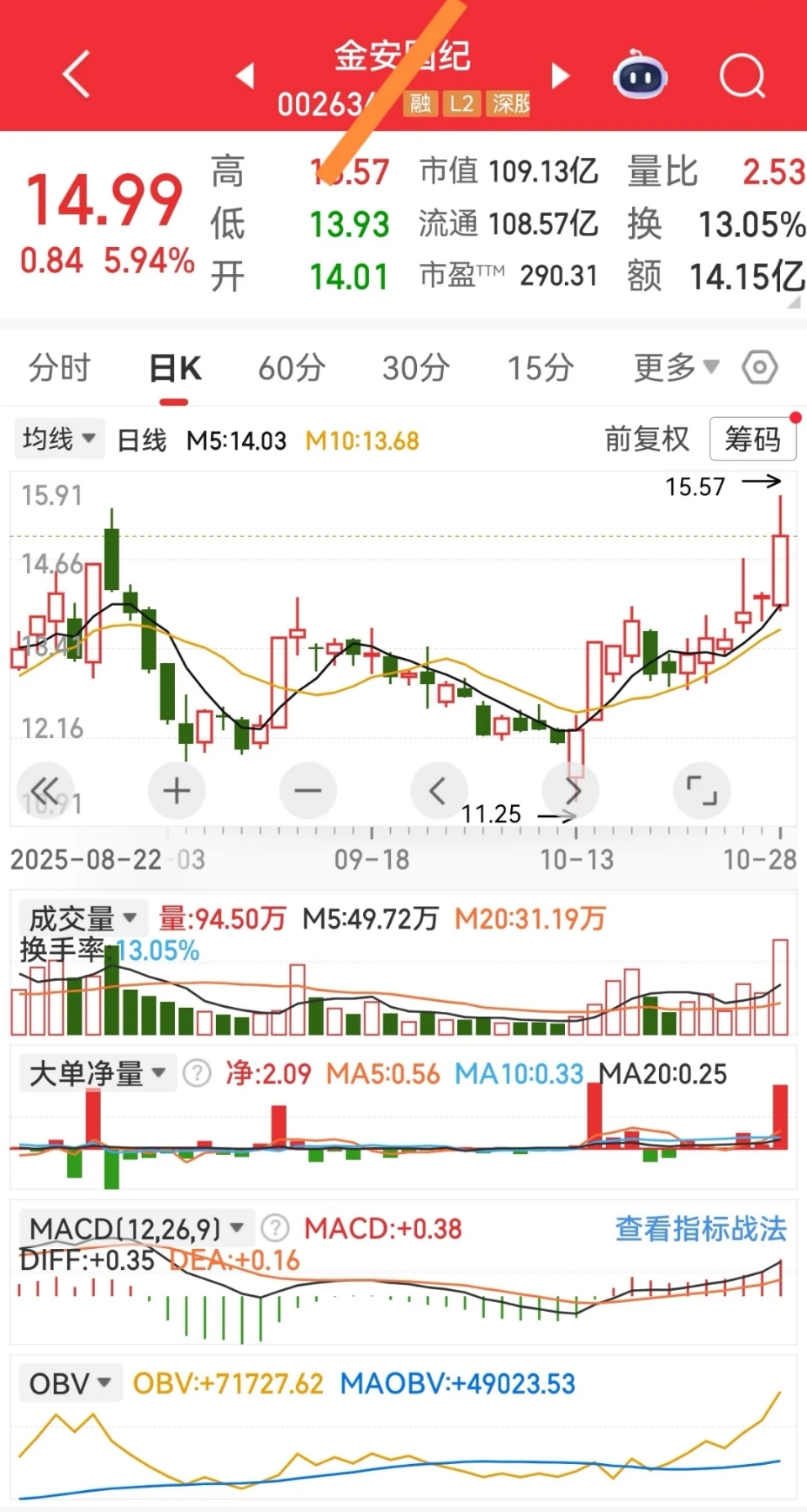Open the 成交量 indicator dropdown
The image size is (807, 1512).
pyautogui.click(x=83, y=918)
